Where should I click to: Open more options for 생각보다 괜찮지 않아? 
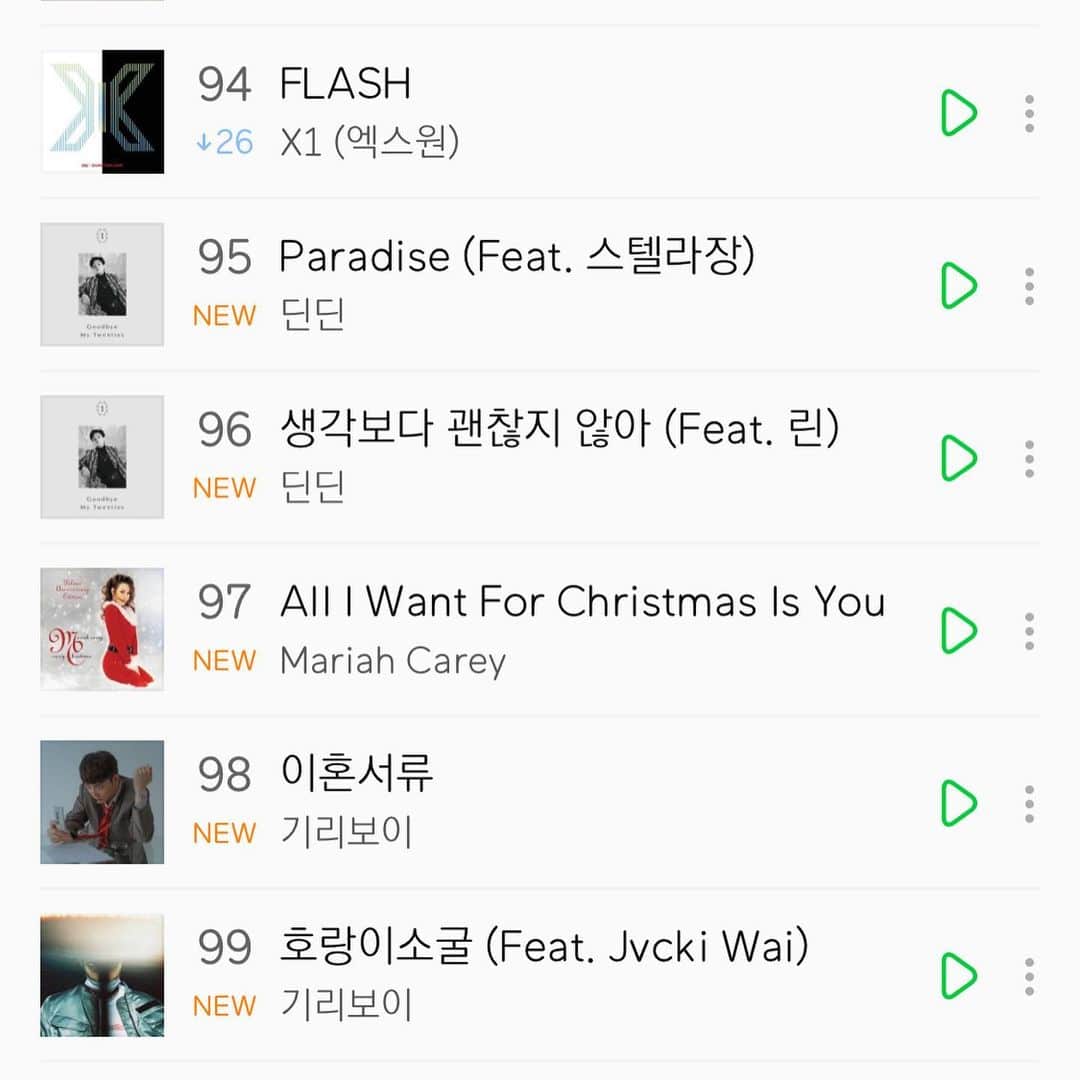(x=1029, y=458)
